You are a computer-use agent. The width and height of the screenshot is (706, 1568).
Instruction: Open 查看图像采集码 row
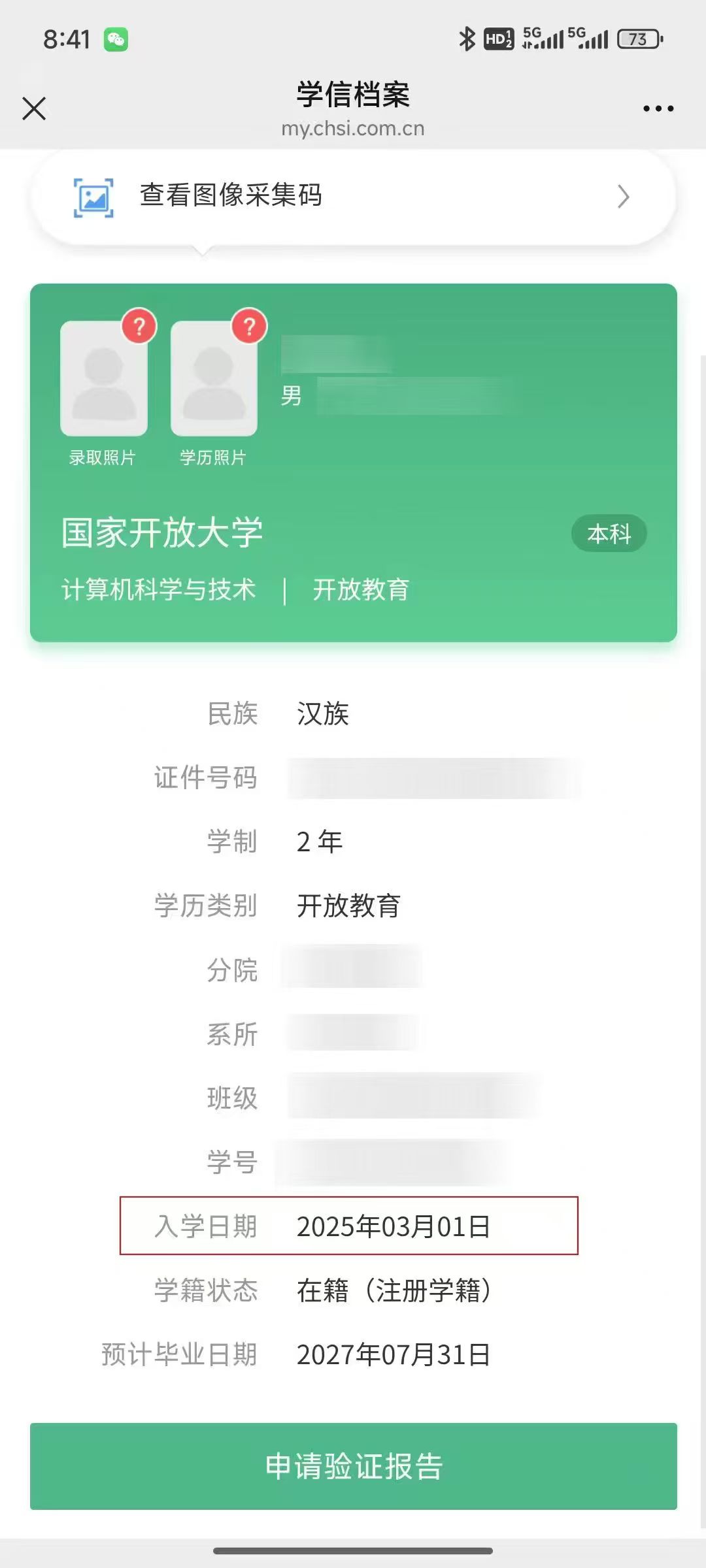[353, 196]
